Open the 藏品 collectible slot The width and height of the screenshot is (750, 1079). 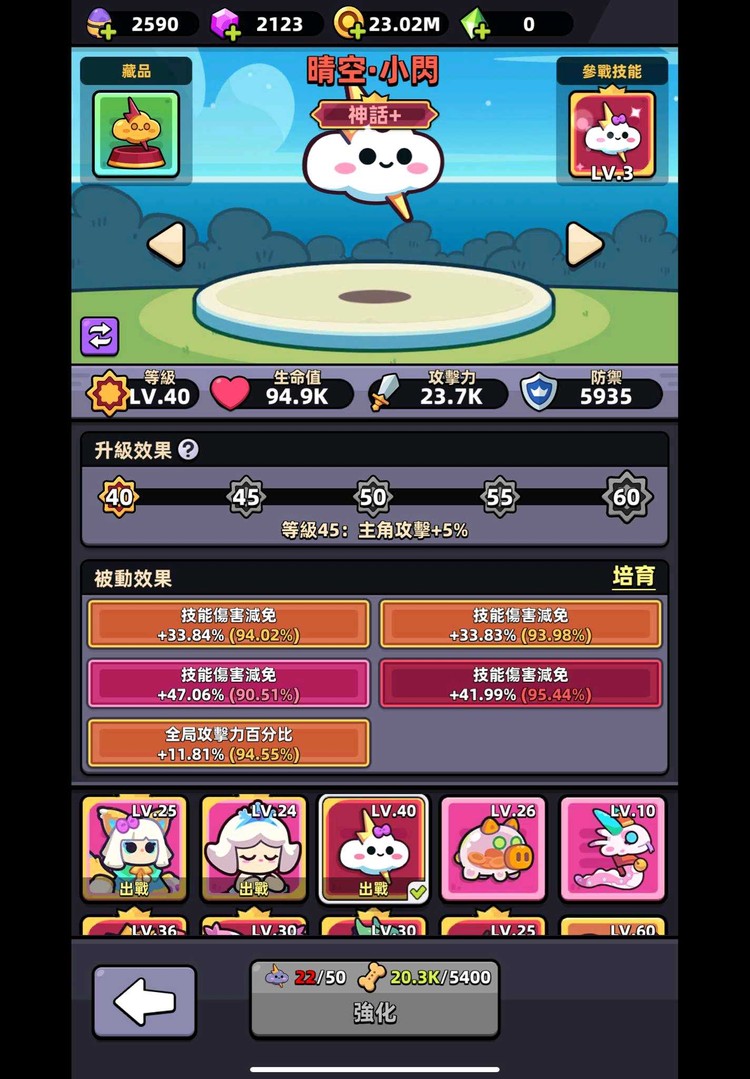(136, 135)
